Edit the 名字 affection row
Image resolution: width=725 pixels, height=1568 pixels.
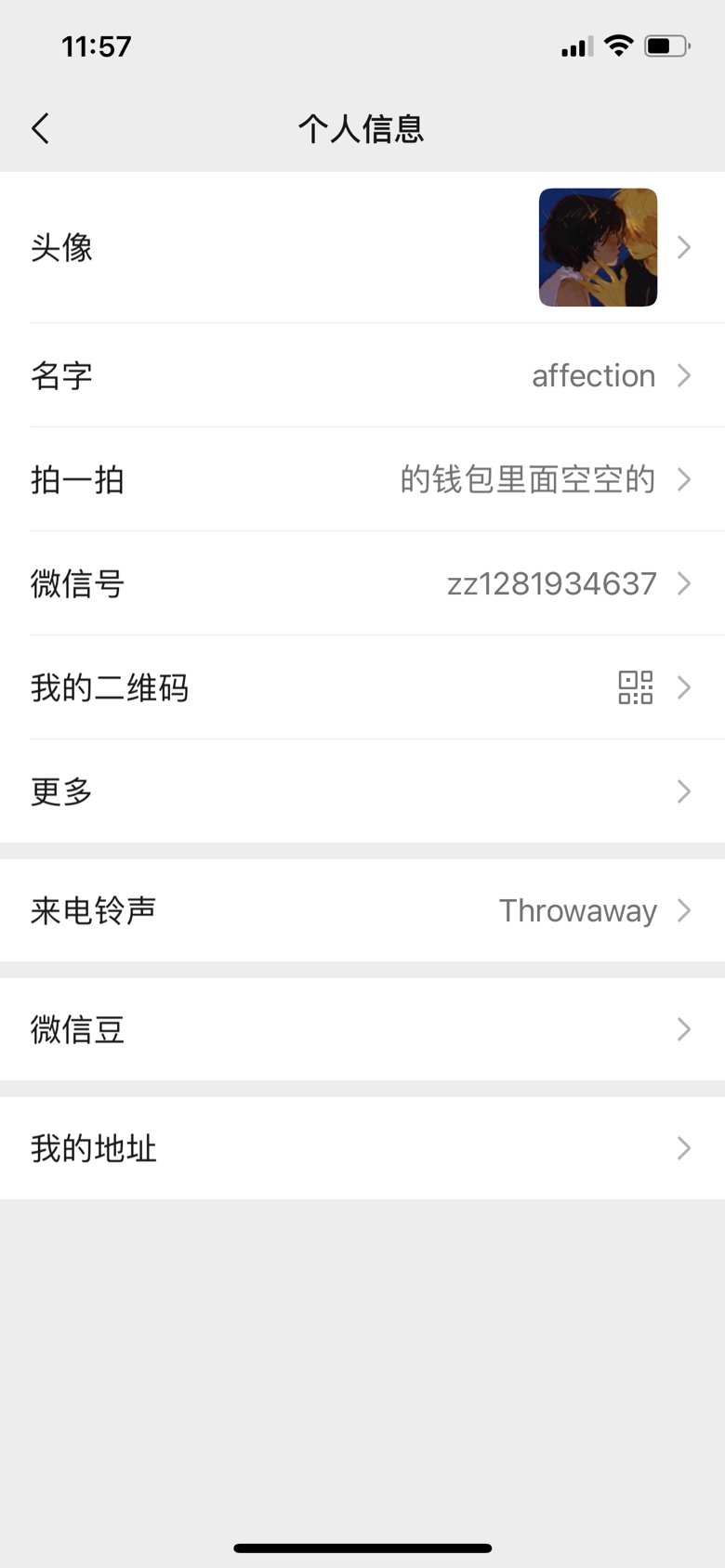[x=362, y=375]
